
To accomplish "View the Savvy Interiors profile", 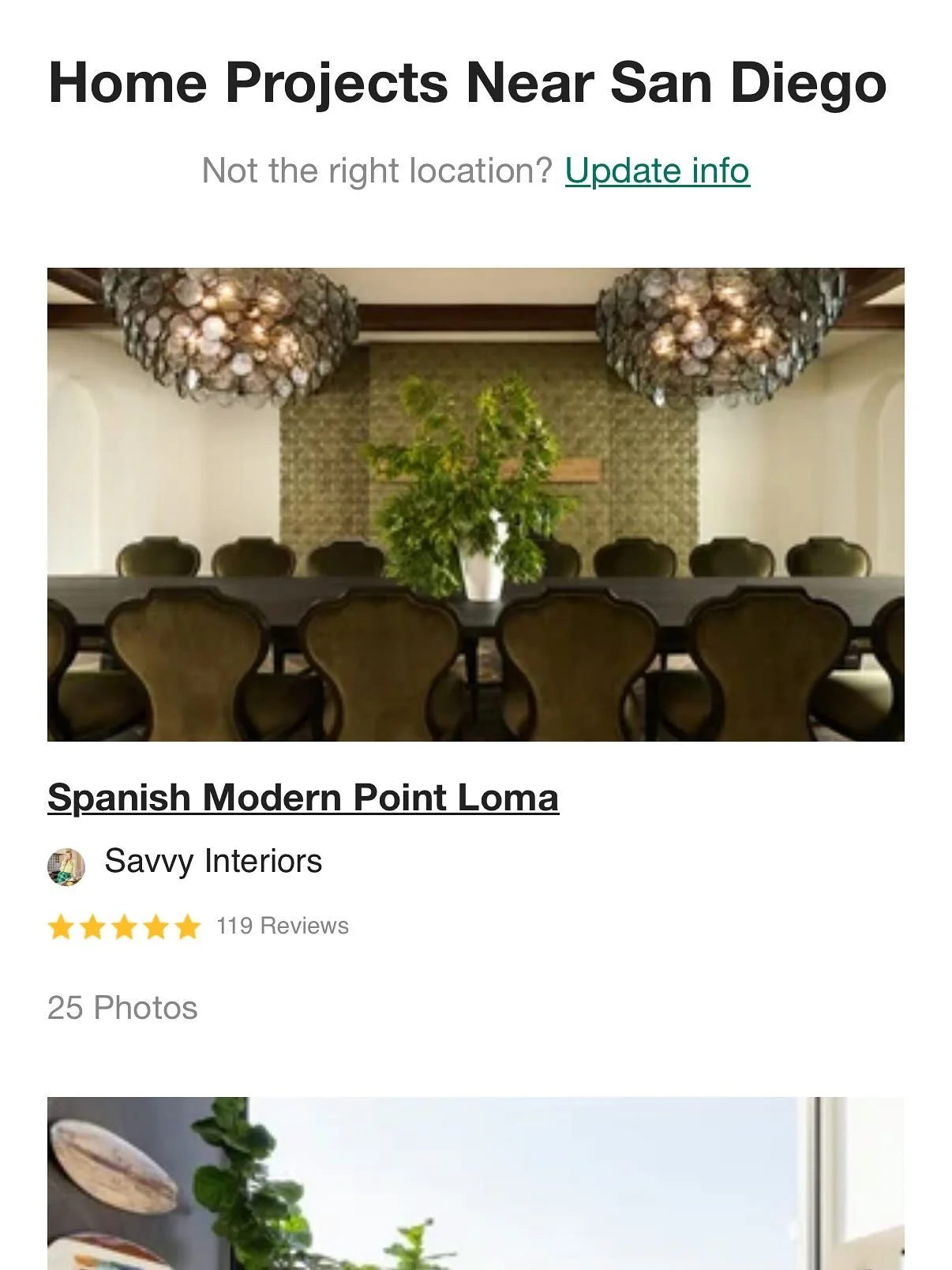I will 212,861.
